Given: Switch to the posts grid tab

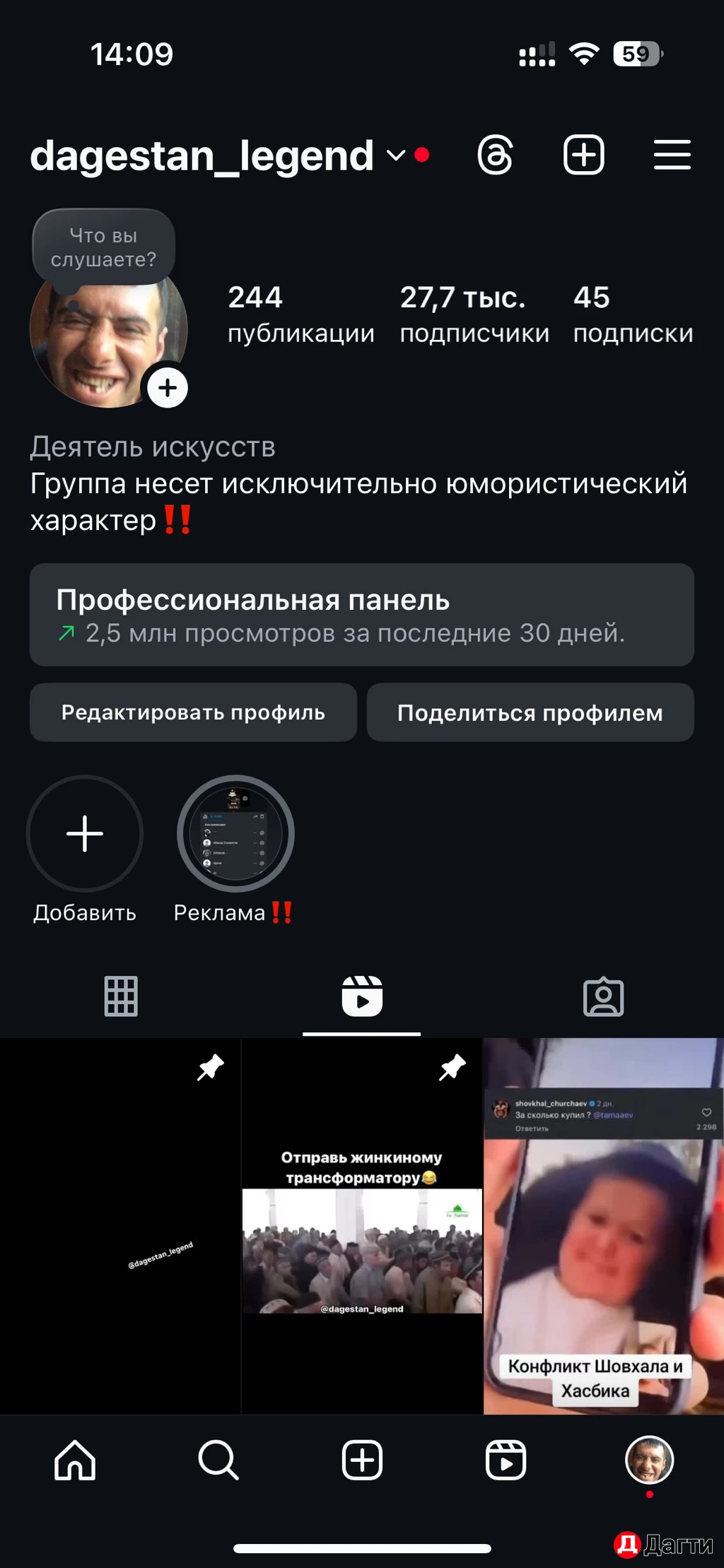Looking at the screenshot, I should tap(120, 996).
